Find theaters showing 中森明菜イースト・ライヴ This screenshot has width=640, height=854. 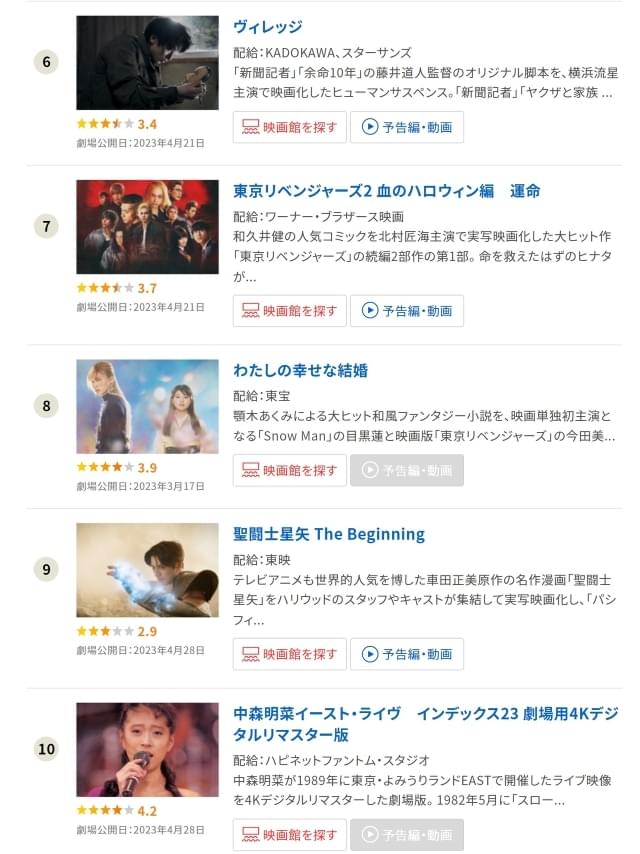(290, 835)
